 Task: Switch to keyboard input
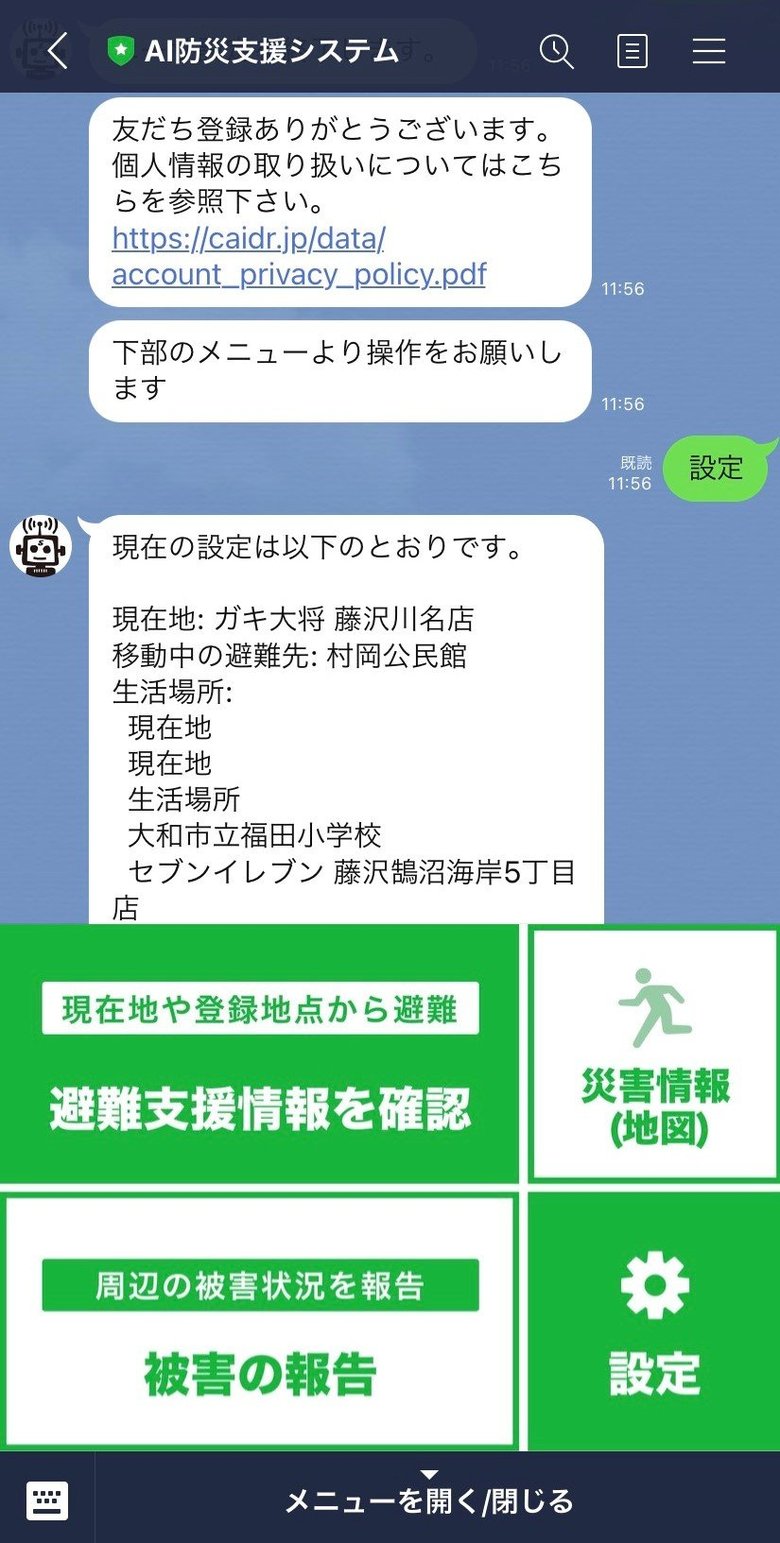(47, 1499)
